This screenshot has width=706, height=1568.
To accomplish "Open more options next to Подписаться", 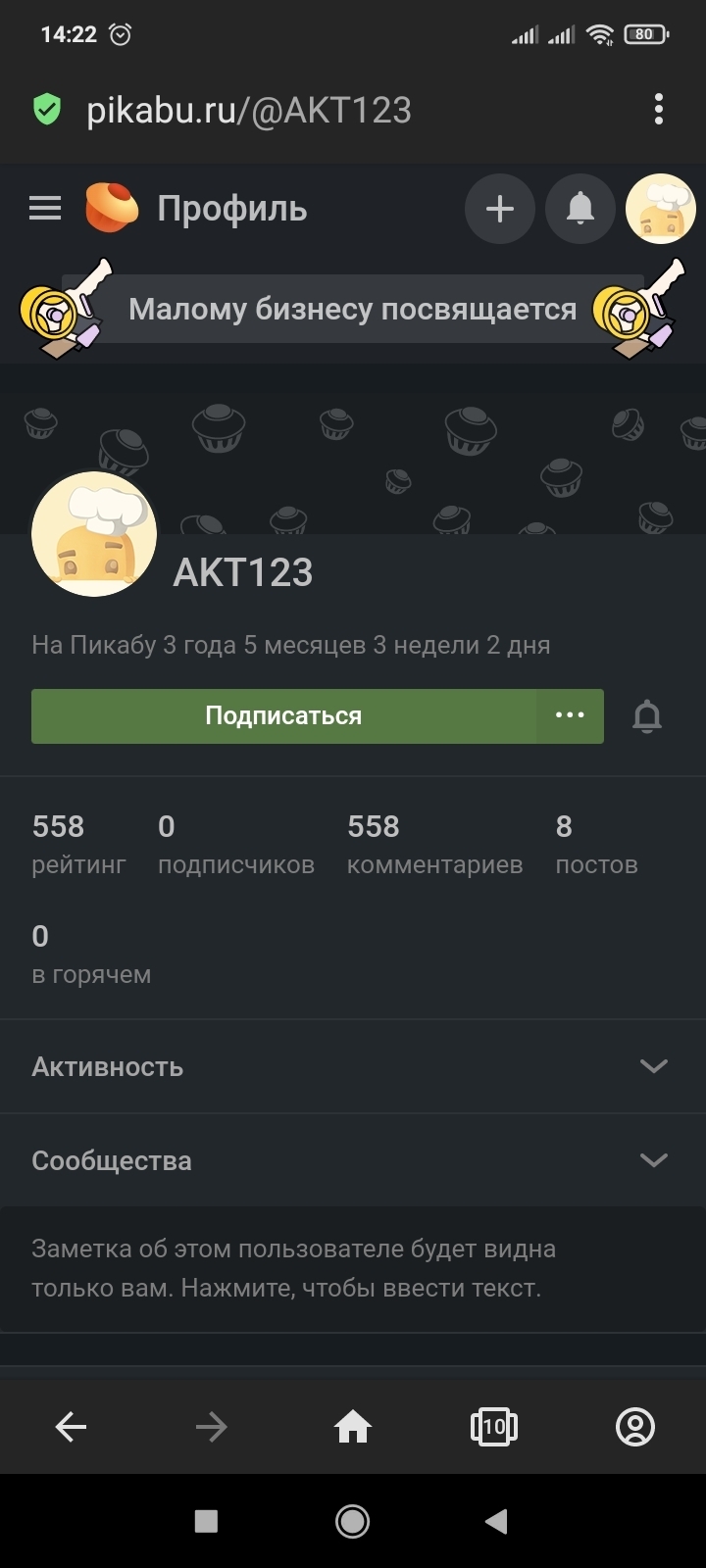I will pos(570,716).
